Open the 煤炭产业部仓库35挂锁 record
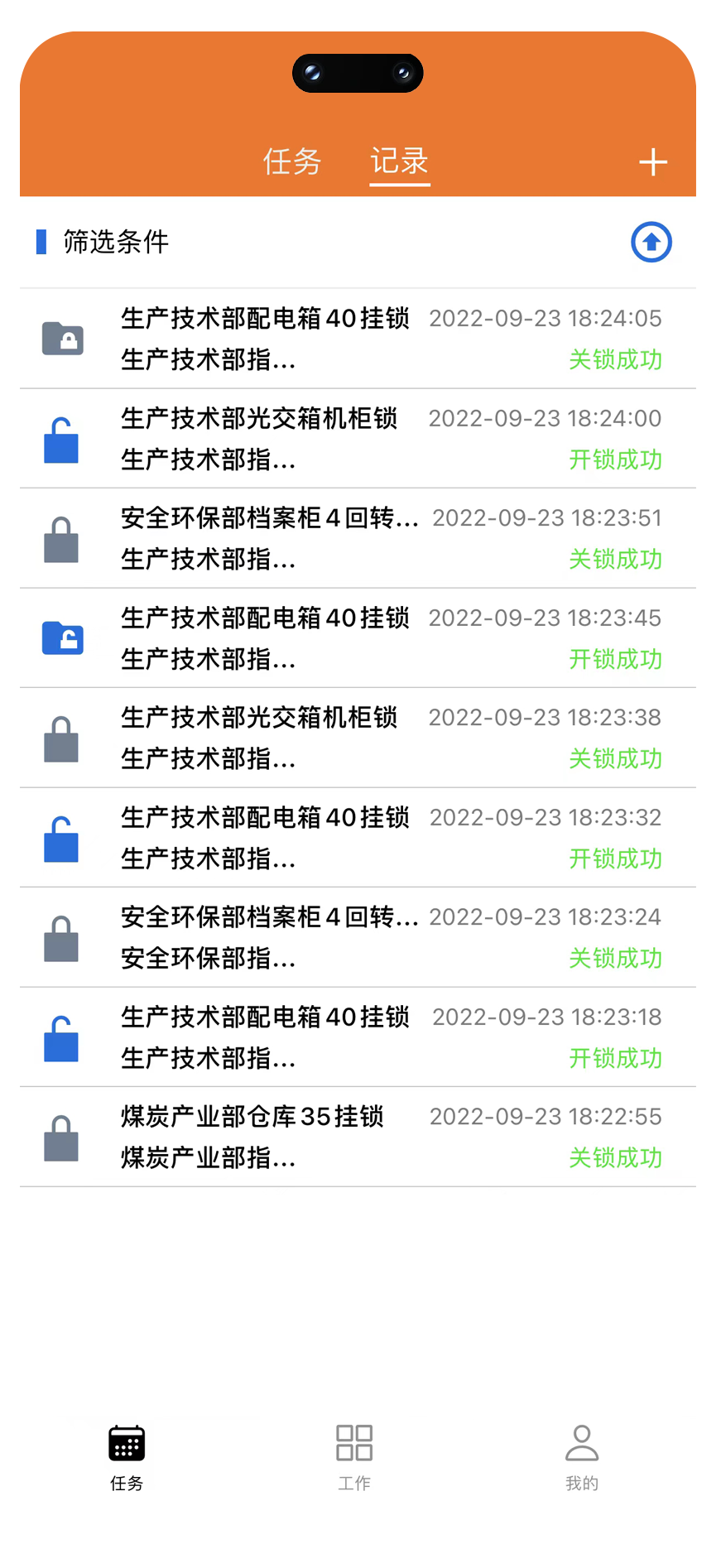Image resolution: width=721 pixels, height=1568 pixels. pos(358,1137)
